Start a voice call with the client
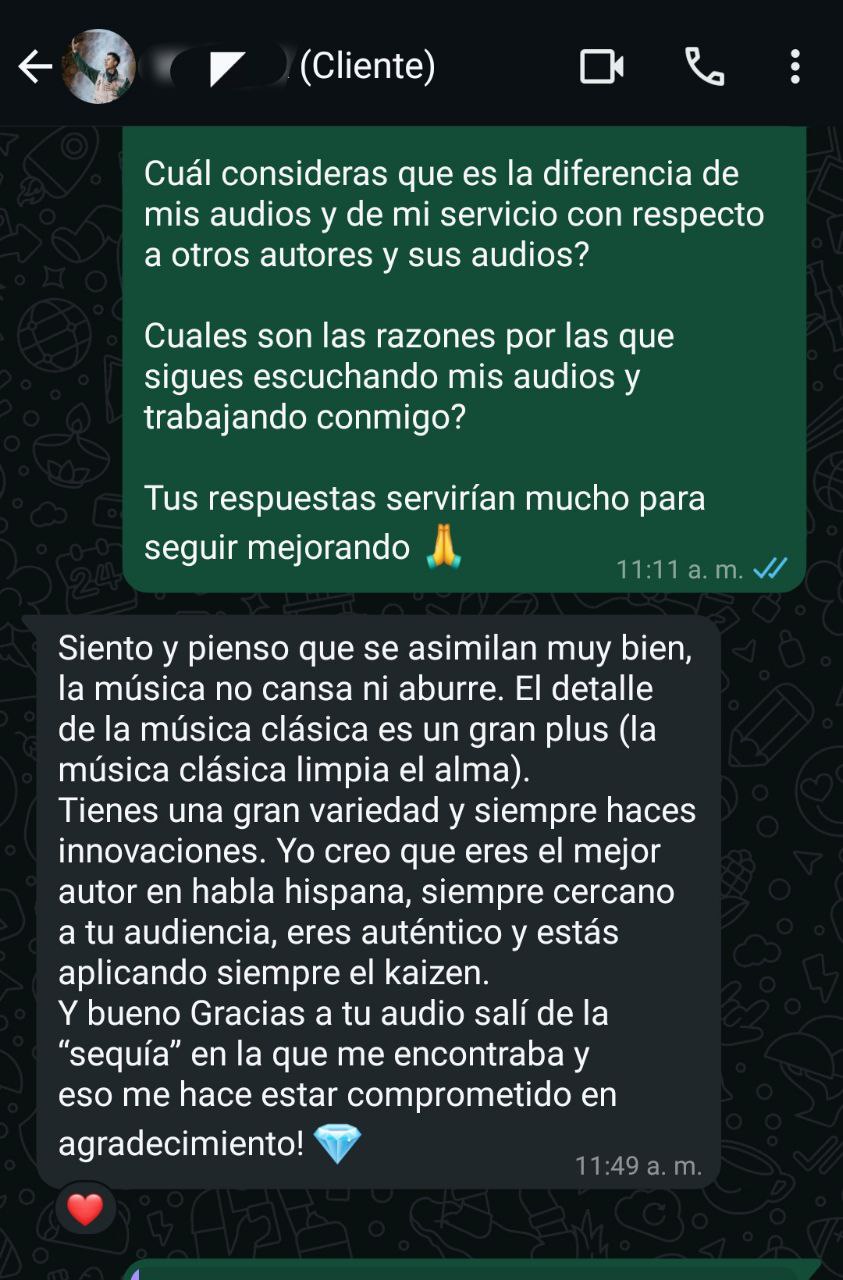 (x=704, y=67)
